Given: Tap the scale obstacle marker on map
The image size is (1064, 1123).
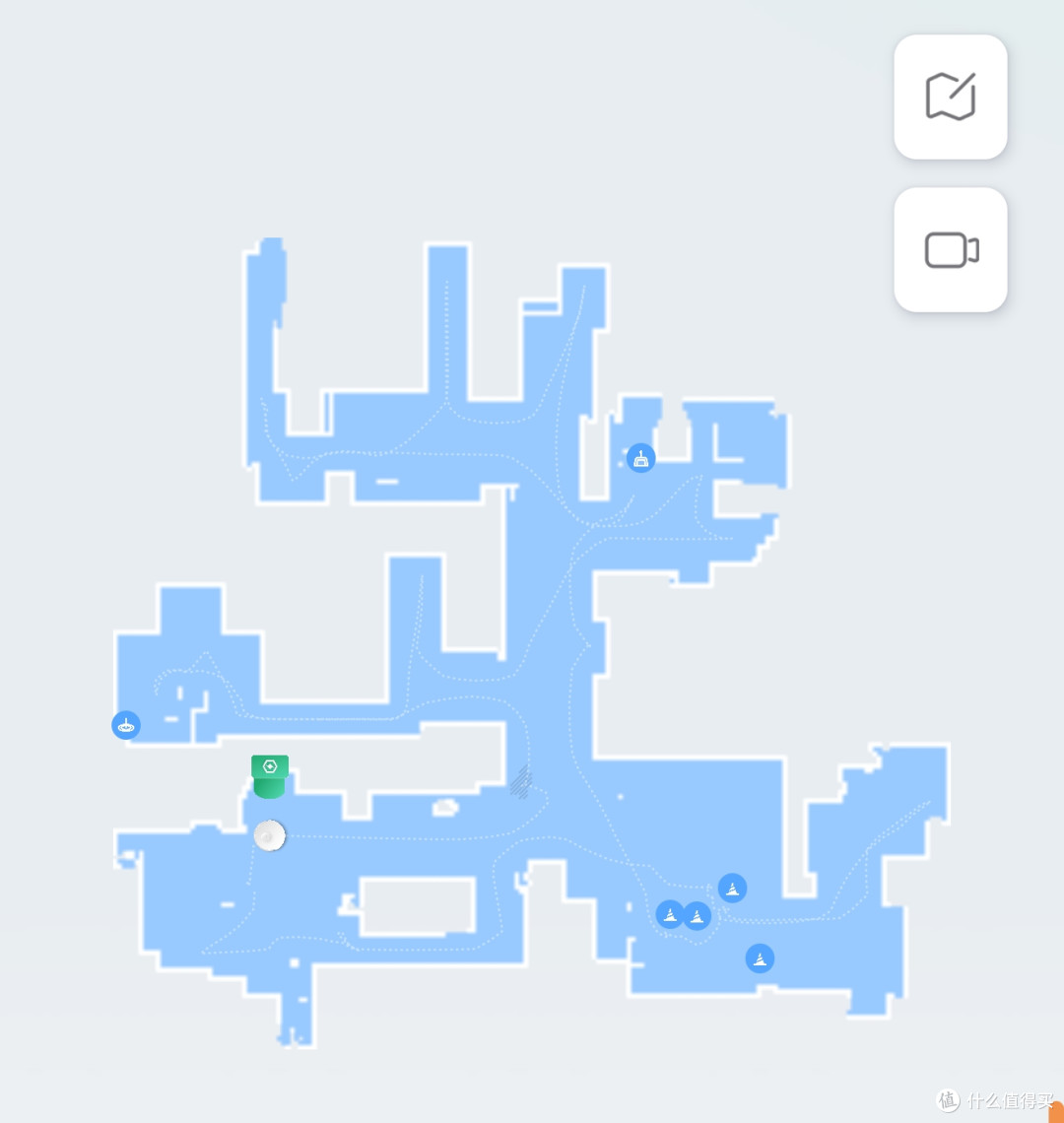Looking at the screenshot, I should coord(126,726).
